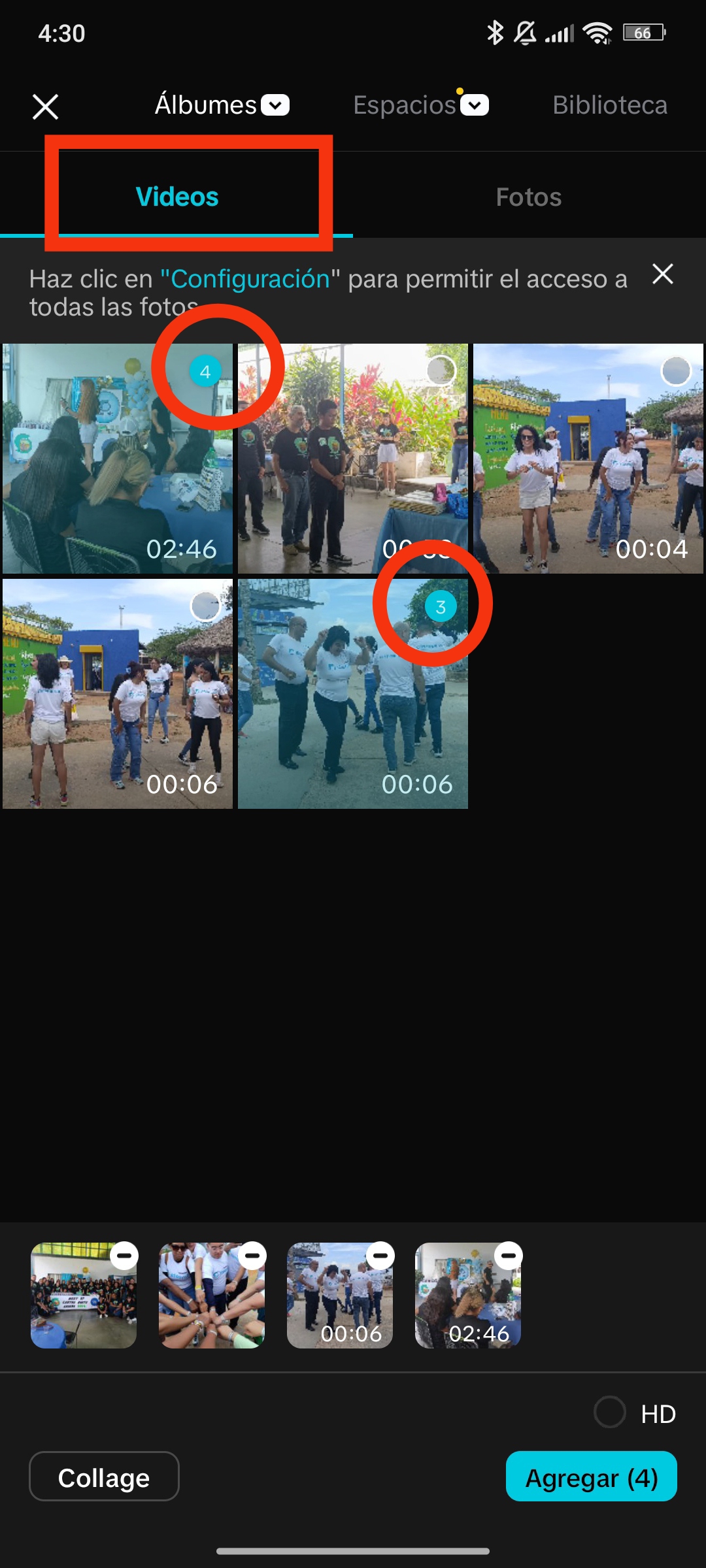Switch to the Fotos tab

point(529,197)
